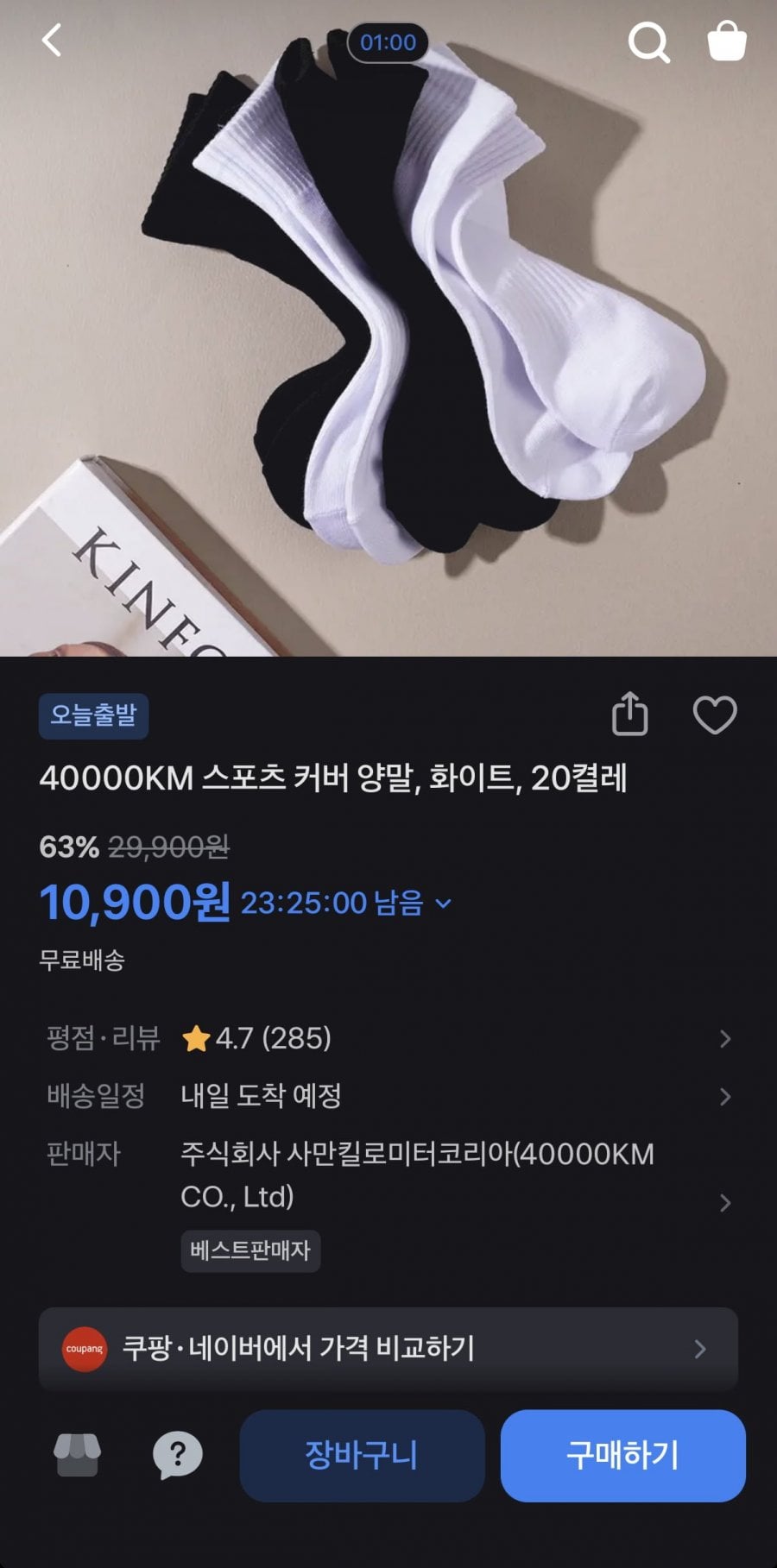Share this sock product

click(629, 715)
